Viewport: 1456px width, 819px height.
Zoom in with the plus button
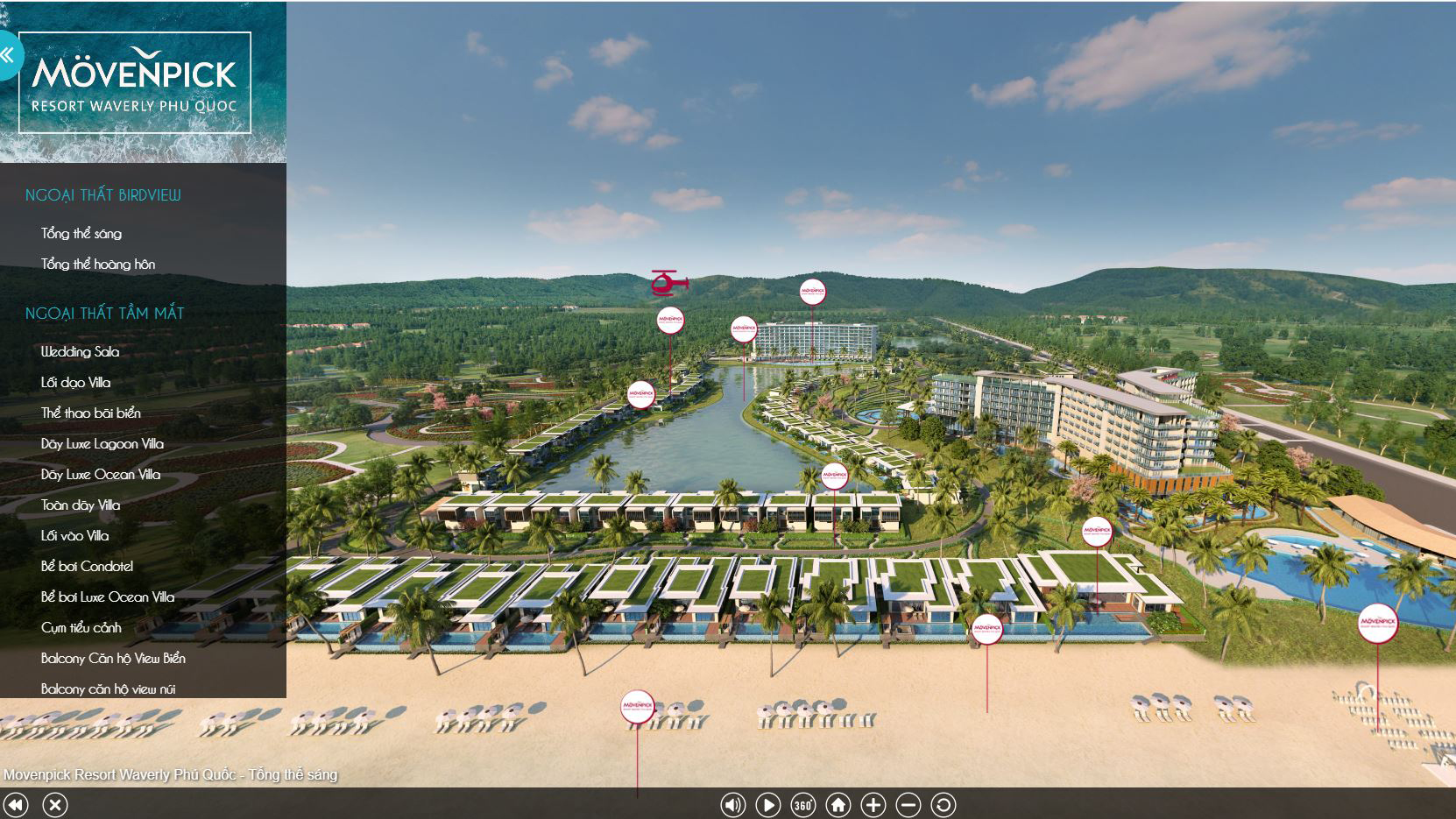pos(873,805)
